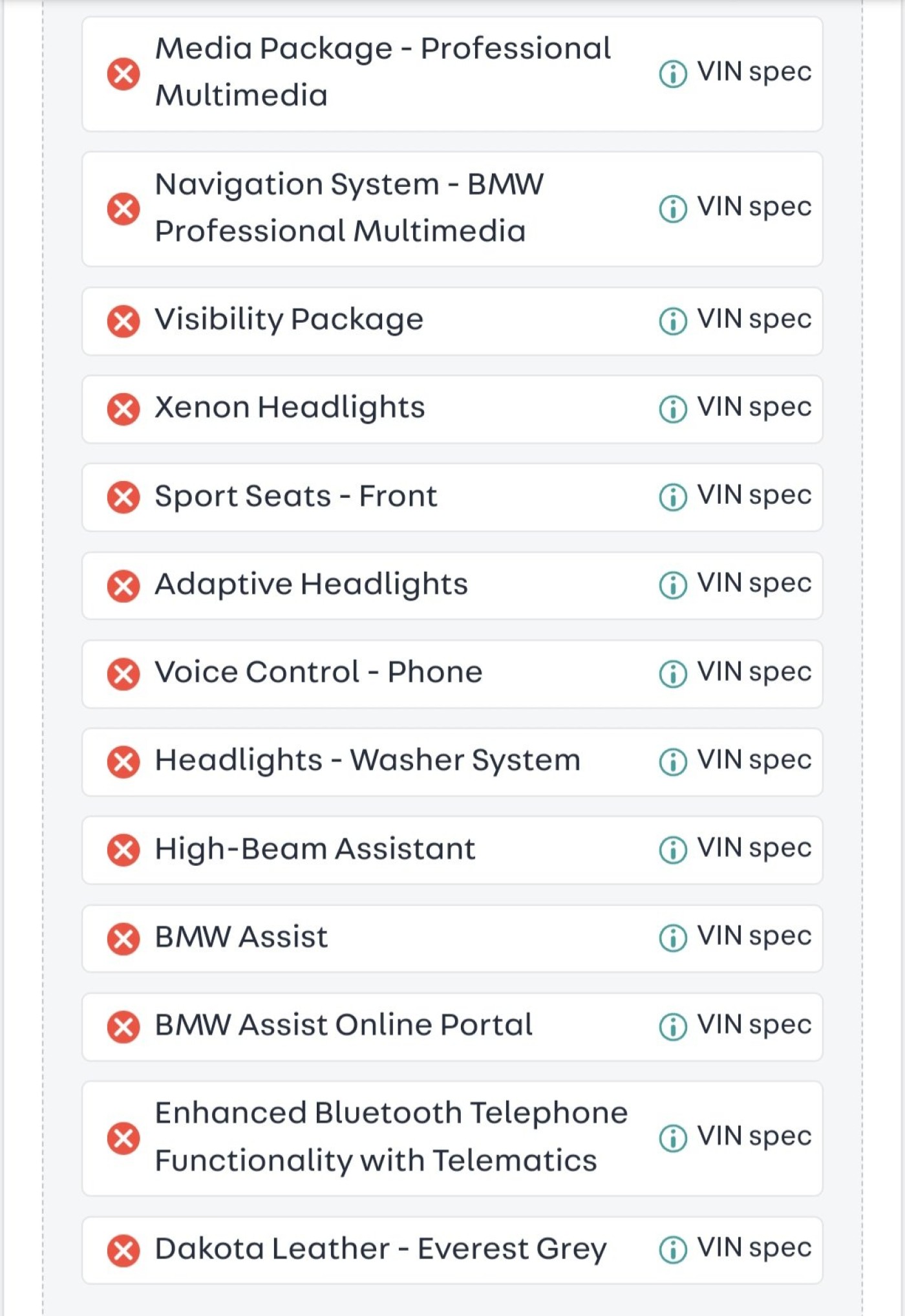Tap the info icon for Visibility Package

(672, 321)
